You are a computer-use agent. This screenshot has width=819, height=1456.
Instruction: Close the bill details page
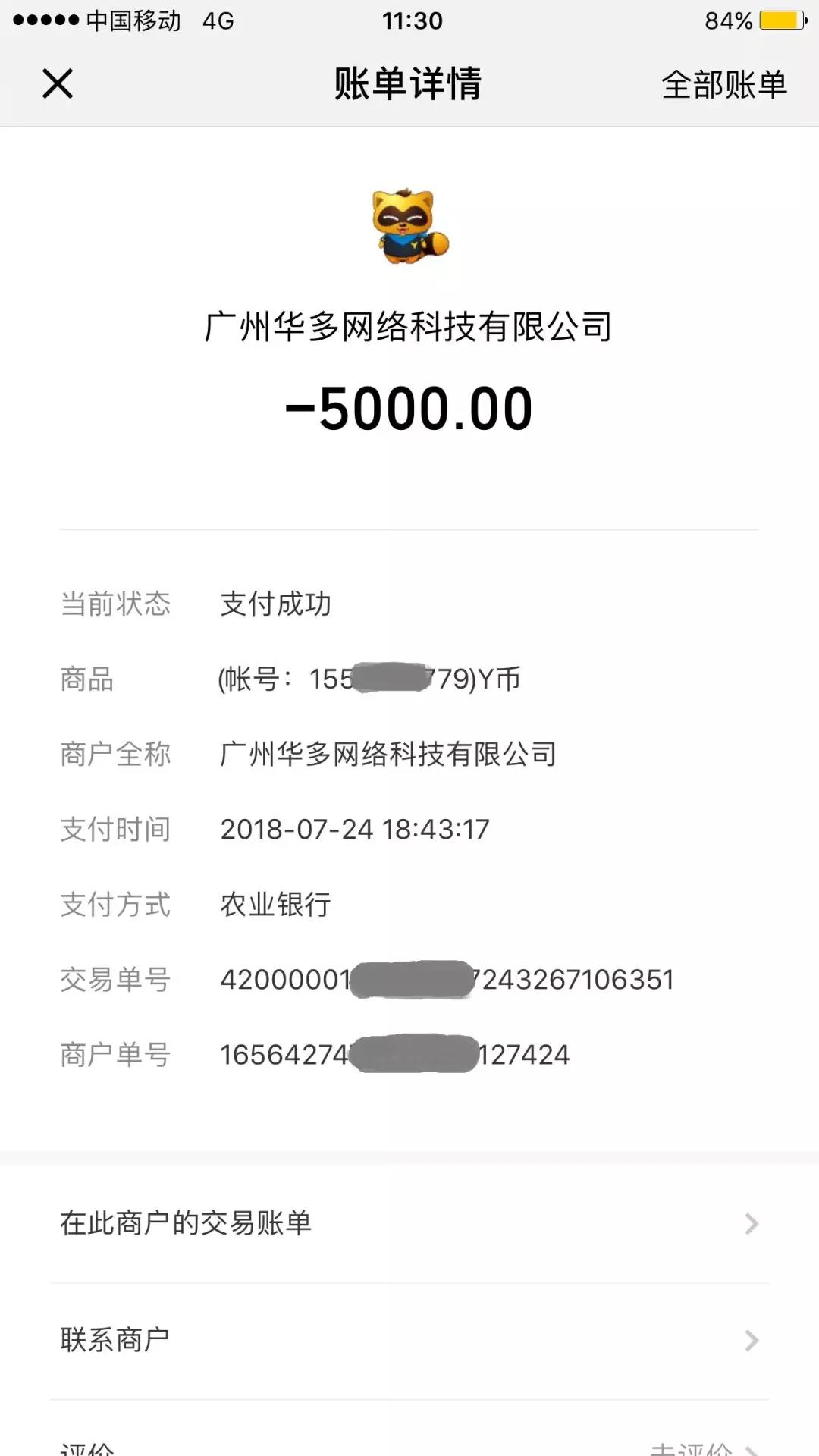coord(58,83)
